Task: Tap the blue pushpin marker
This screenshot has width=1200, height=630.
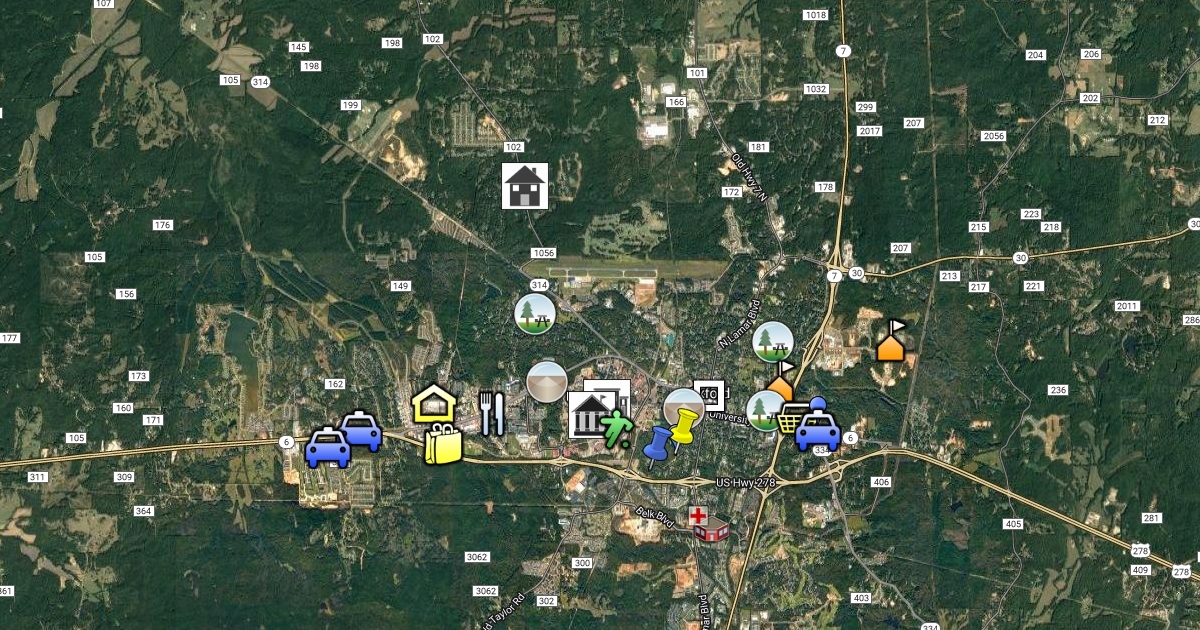Action: (658, 445)
